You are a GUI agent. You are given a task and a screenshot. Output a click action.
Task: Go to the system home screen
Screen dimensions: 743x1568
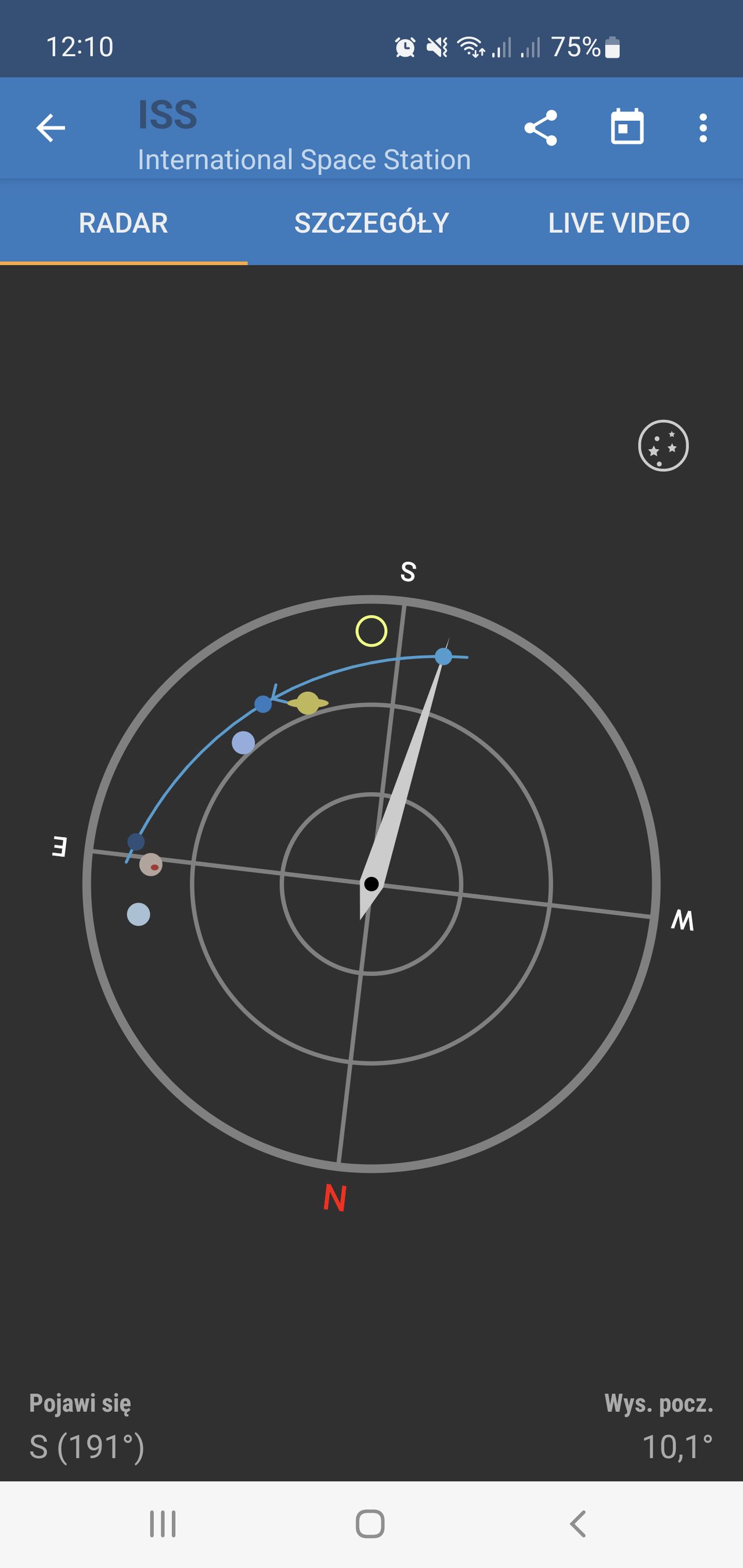pos(370,1523)
